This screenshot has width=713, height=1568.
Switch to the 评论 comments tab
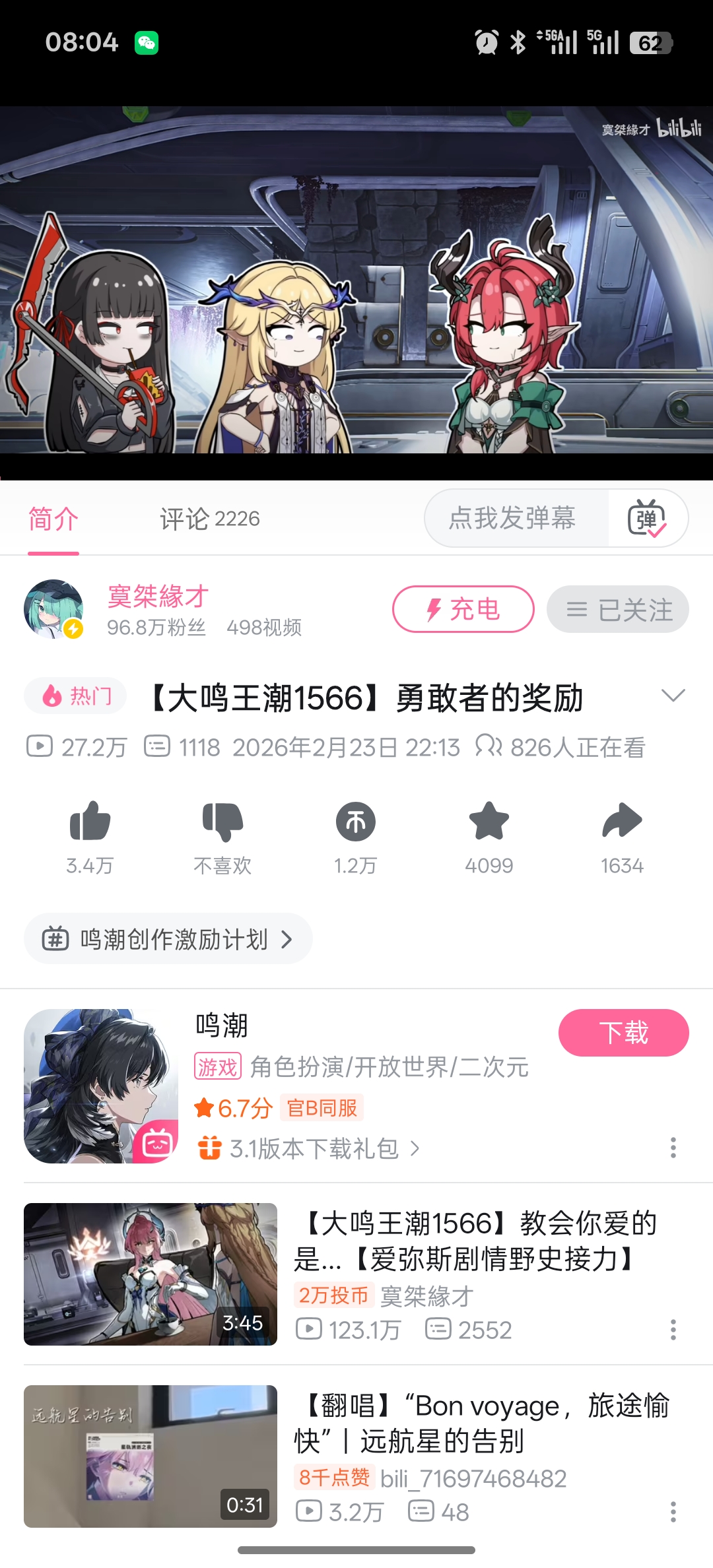pos(209,519)
